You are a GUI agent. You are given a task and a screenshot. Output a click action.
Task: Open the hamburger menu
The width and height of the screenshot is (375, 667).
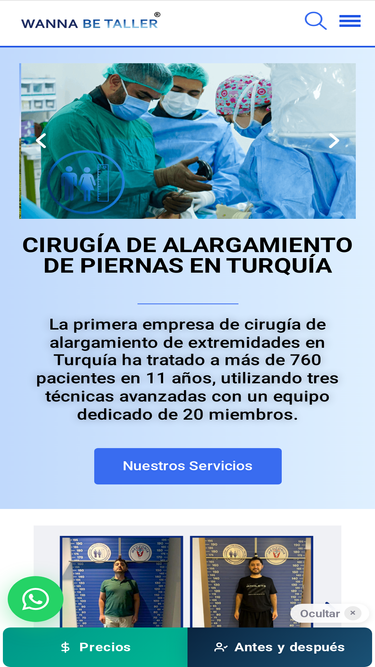(350, 21)
